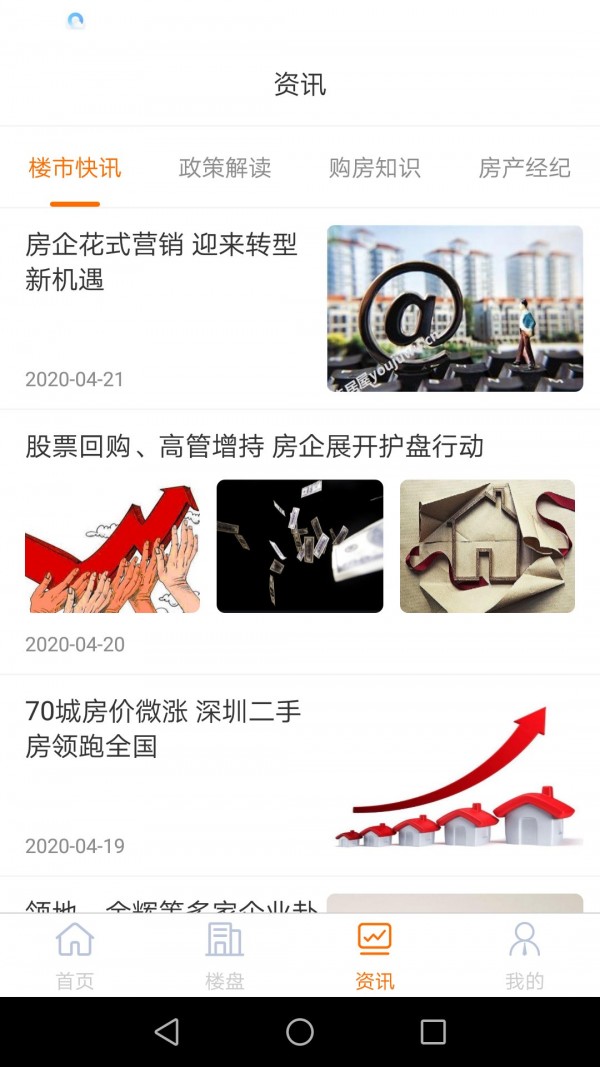Screen dimensions: 600x1067
Task: Go to the 首页 tab
Action: point(75,955)
